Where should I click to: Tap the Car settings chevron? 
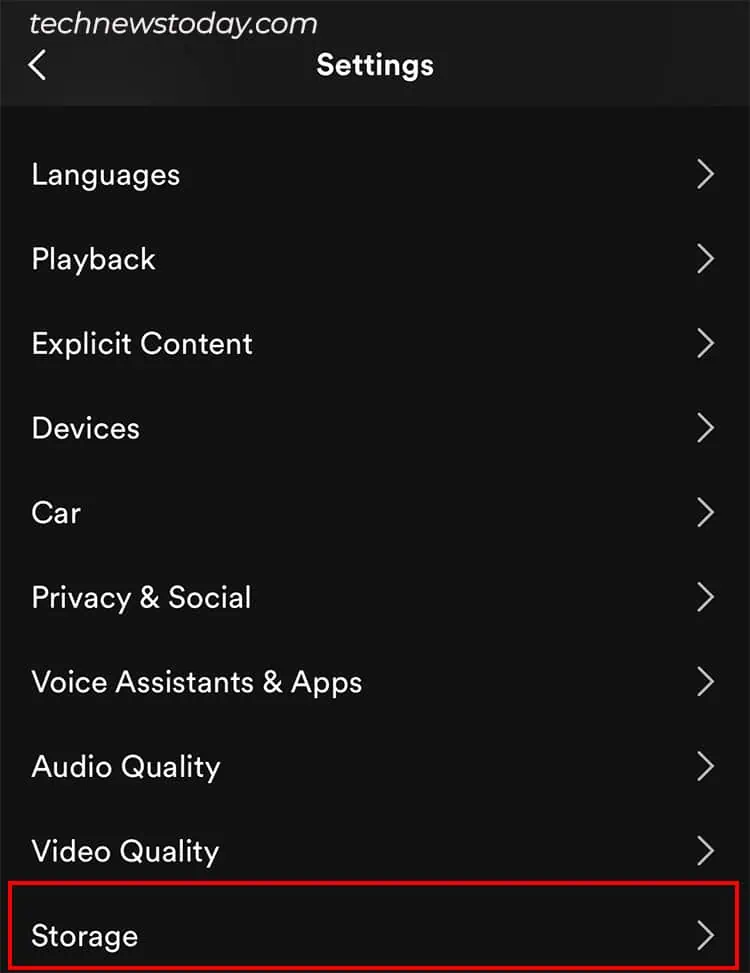click(706, 512)
